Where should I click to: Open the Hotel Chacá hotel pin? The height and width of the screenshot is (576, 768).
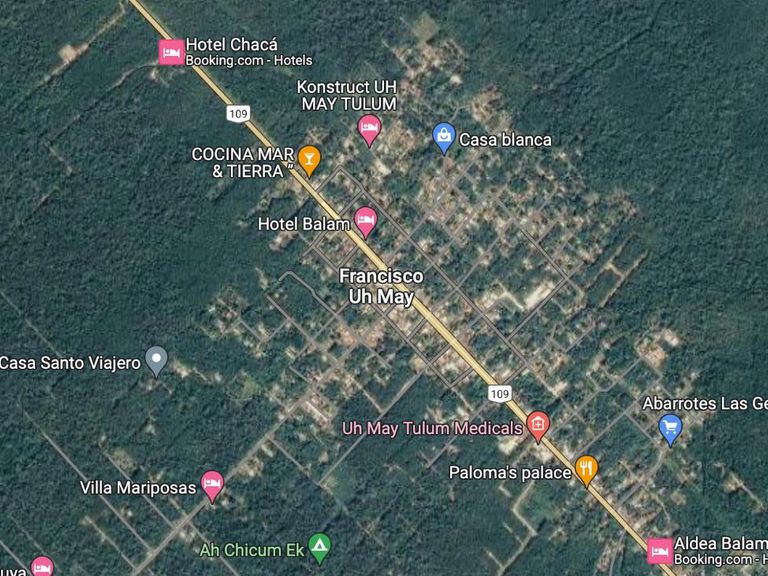(171, 51)
